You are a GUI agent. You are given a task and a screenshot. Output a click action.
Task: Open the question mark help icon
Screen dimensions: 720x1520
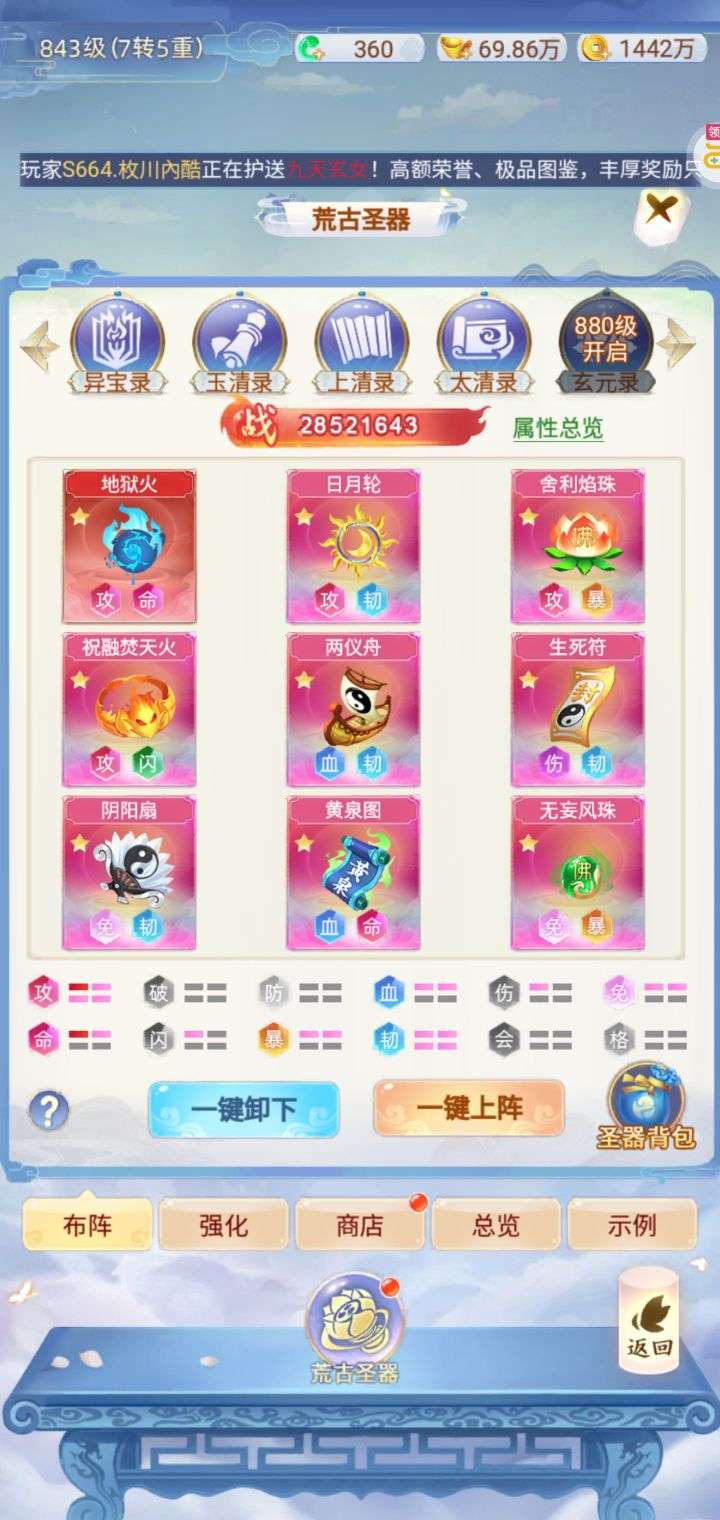48,1110
